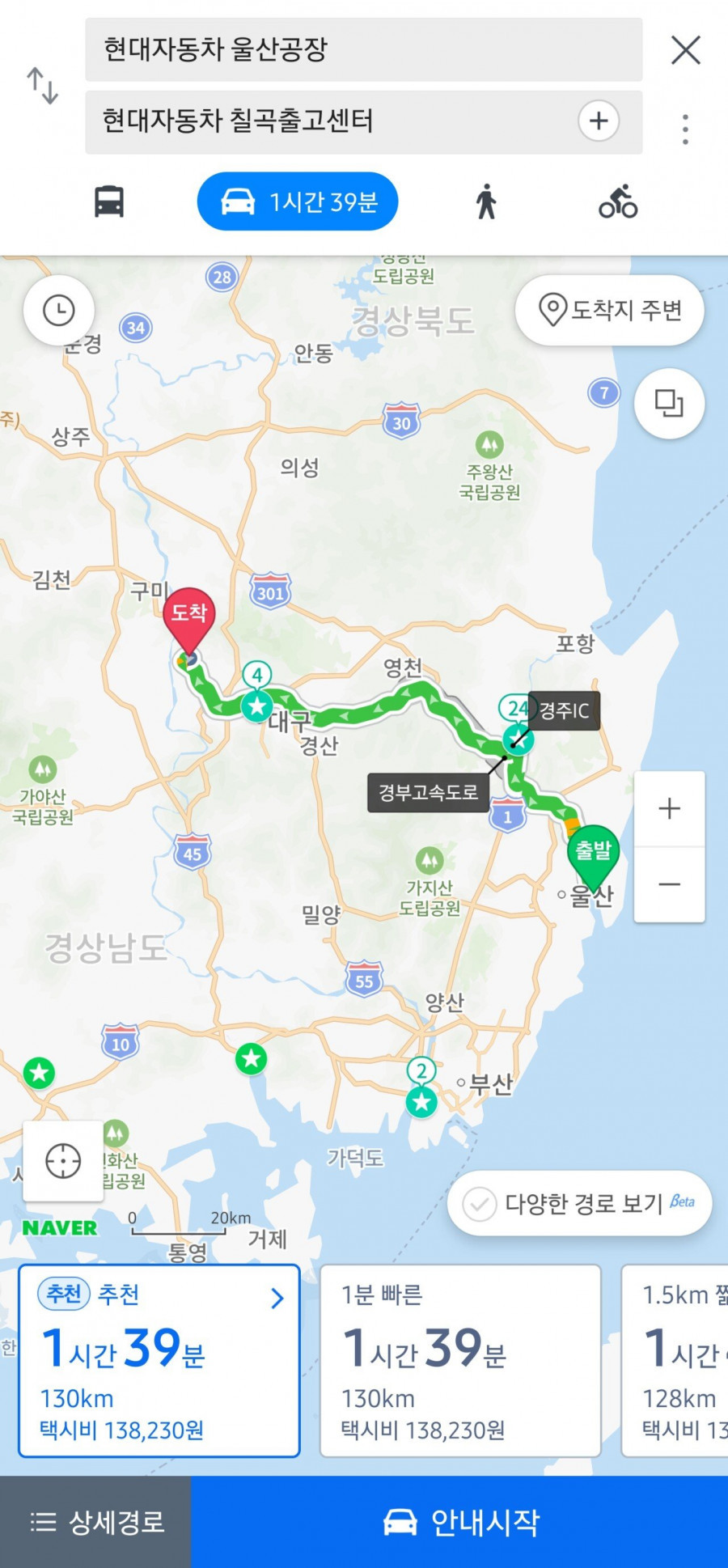Viewport: 728px width, 1568px height.
Task: Add a waypoint with the plus icon
Action: [x=599, y=121]
